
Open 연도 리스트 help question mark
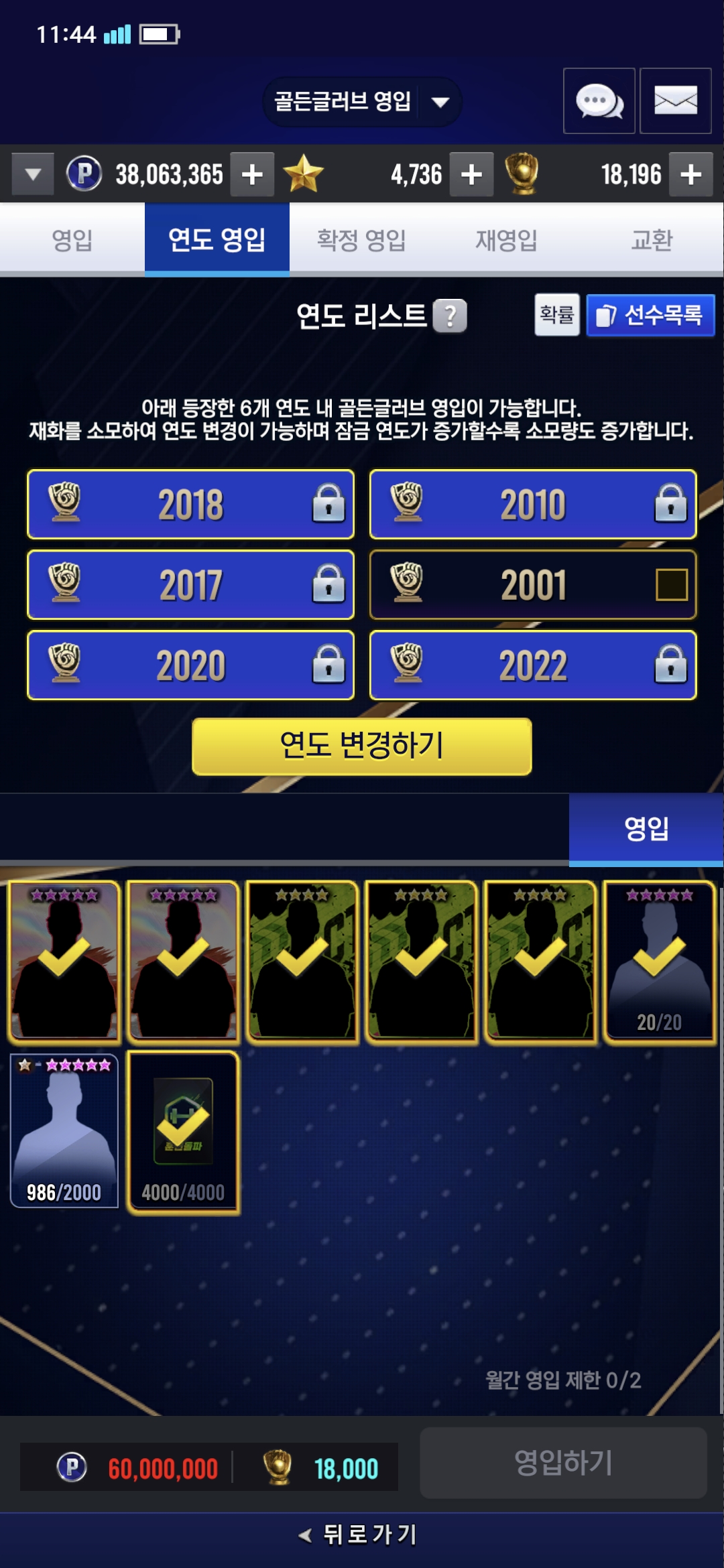tap(450, 316)
